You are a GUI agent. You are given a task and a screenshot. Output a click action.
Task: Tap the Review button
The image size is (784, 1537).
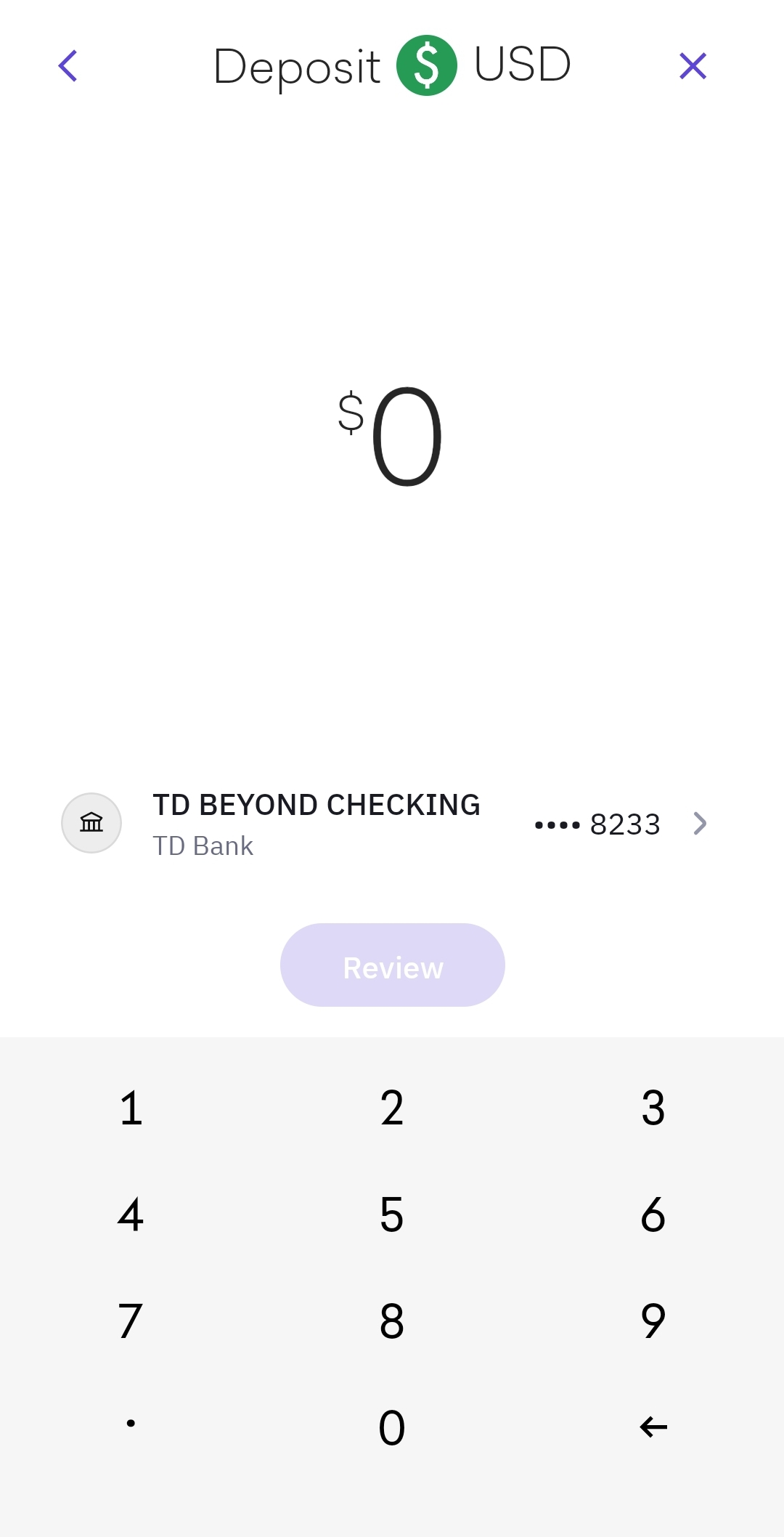[x=393, y=965]
